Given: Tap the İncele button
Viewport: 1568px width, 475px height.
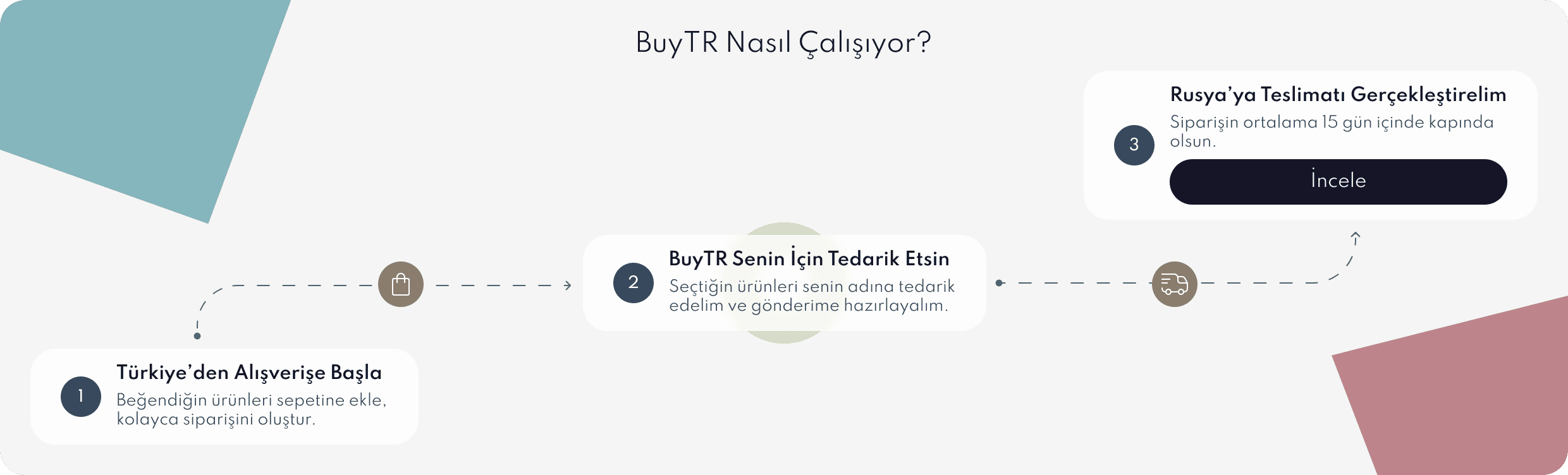Looking at the screenshot, I should [1338, 182].
